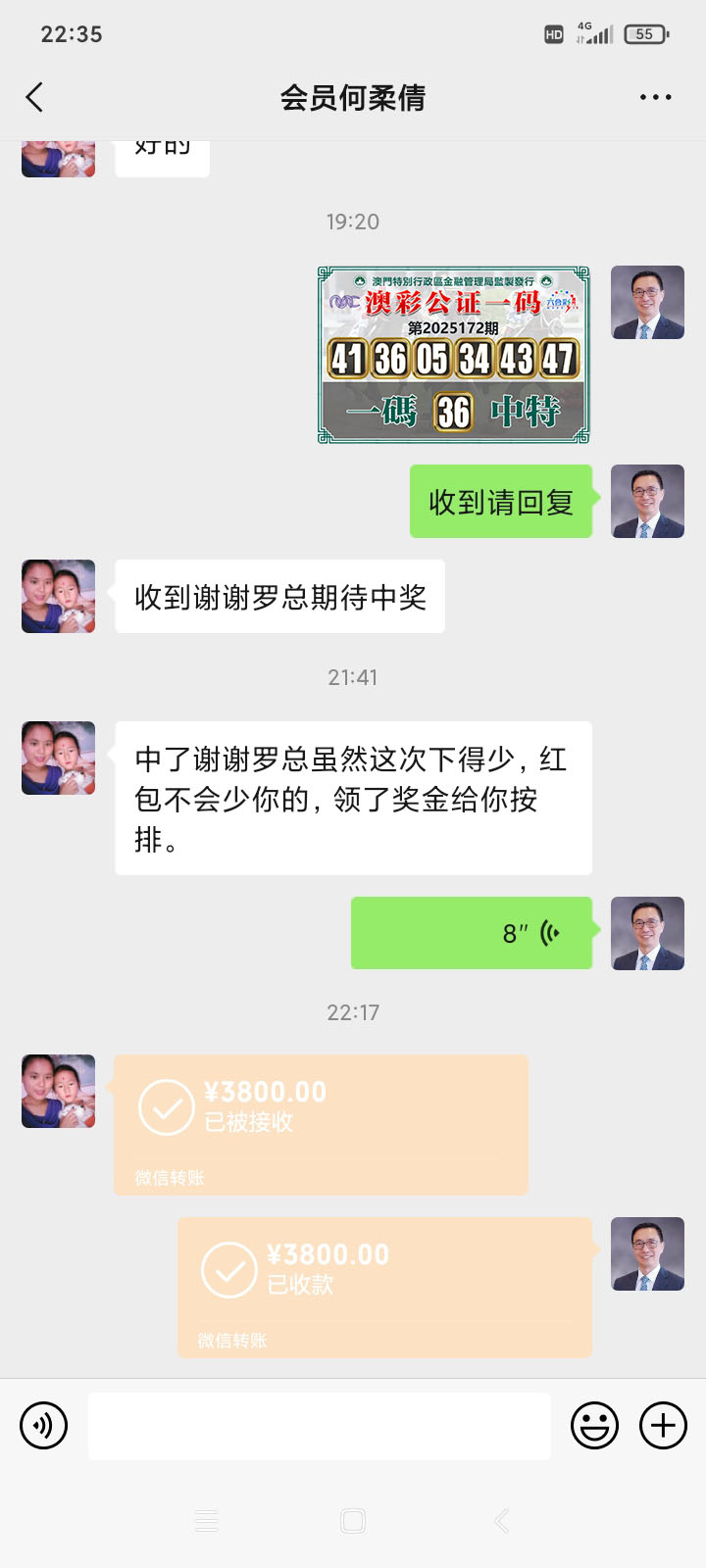Open my avatar beside 收到请回复
The image size is (706, 1568).
click(647, 501)
